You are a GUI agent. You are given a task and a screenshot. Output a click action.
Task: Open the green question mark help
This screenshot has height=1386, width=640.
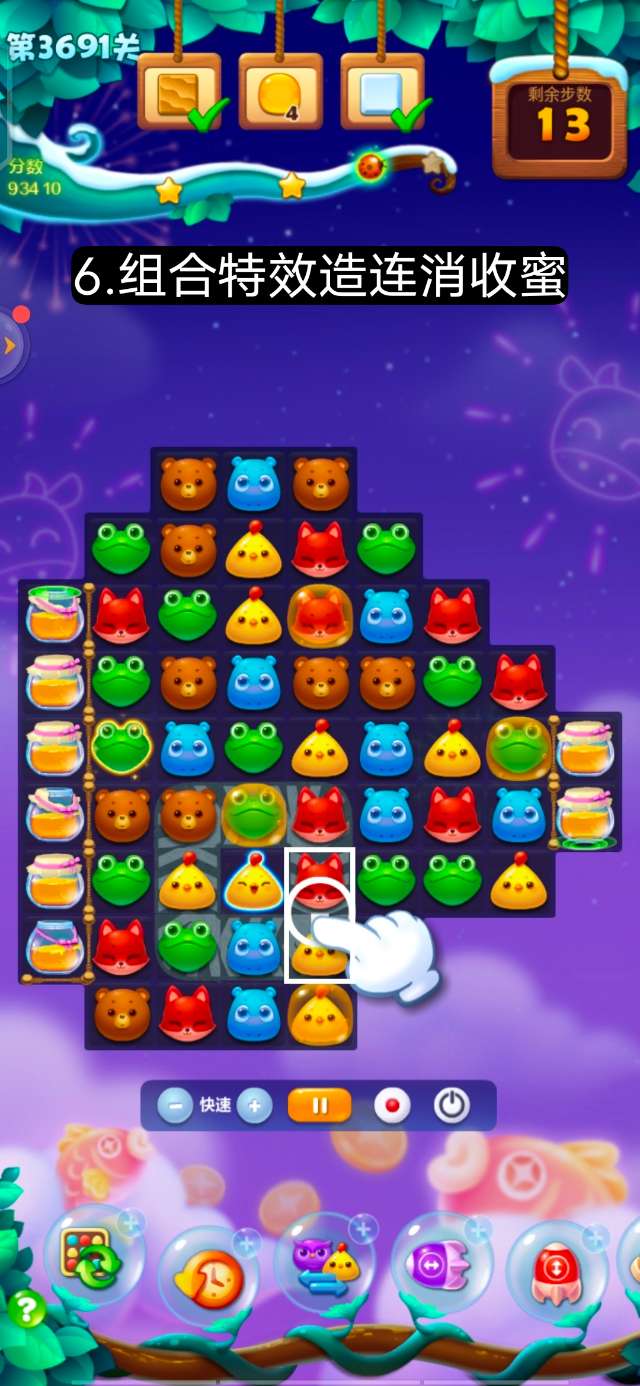click(x=27, y=1308)
